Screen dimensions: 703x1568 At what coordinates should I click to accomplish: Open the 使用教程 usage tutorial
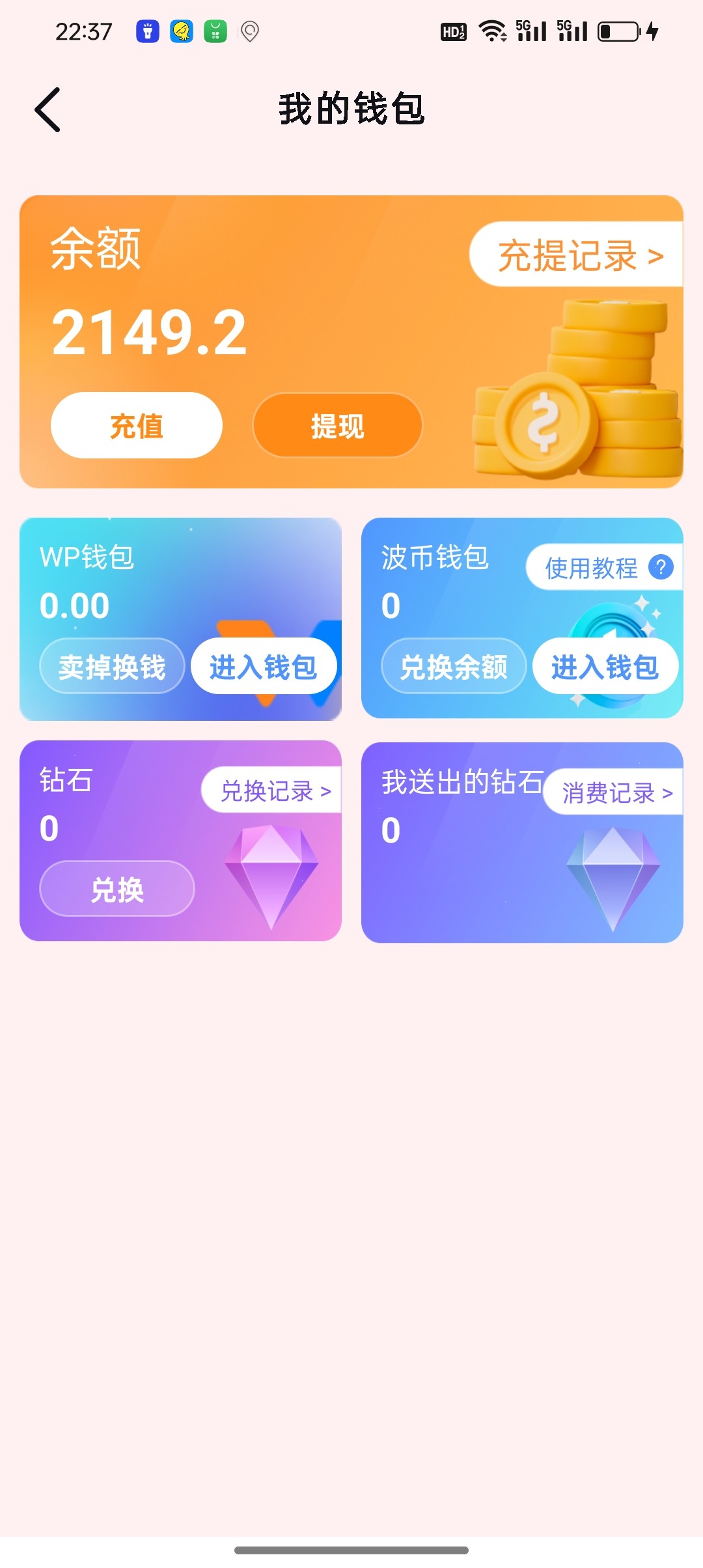(x=603, y=568)
